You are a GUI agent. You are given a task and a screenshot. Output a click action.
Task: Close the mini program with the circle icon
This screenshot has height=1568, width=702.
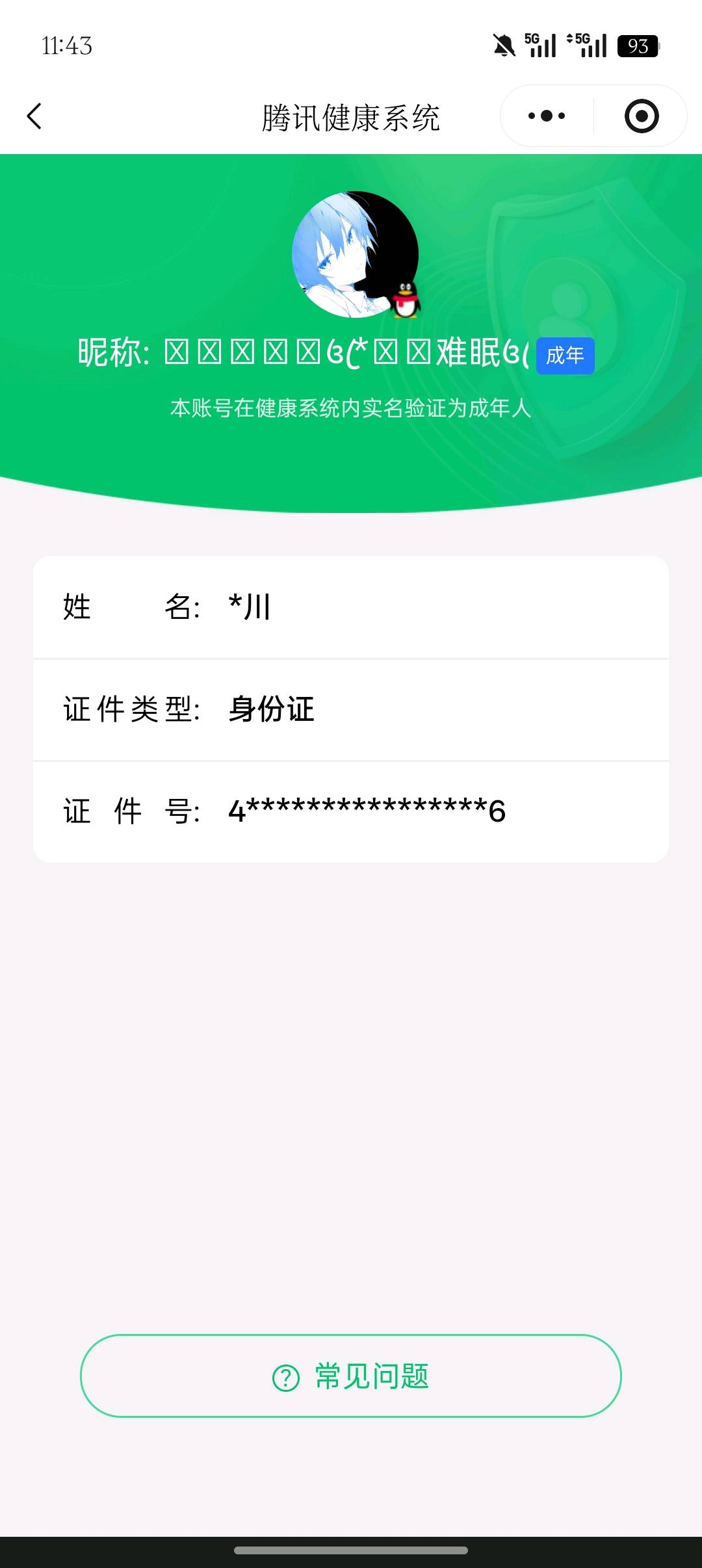coord(641,116)
